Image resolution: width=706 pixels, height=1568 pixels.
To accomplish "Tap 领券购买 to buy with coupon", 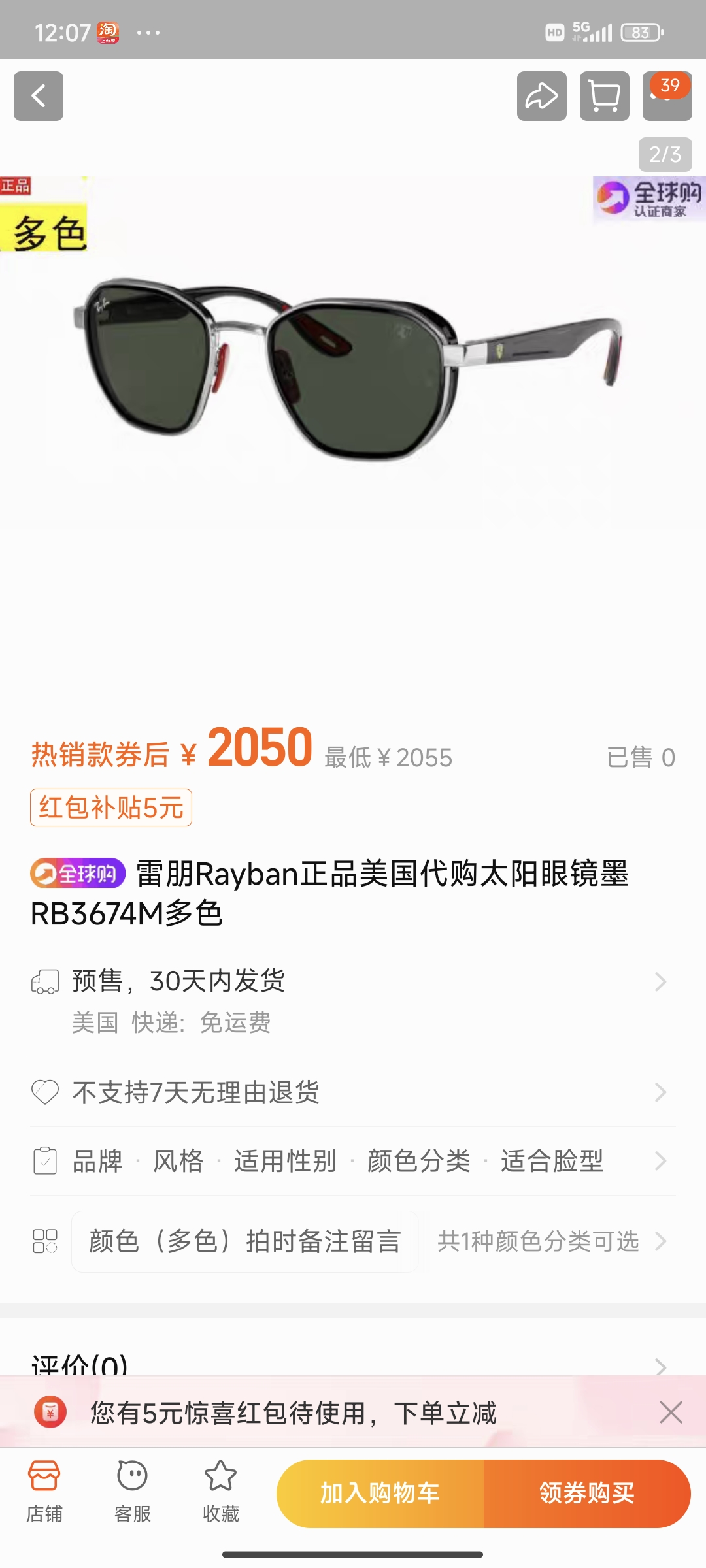I will tap(587, 1494).
